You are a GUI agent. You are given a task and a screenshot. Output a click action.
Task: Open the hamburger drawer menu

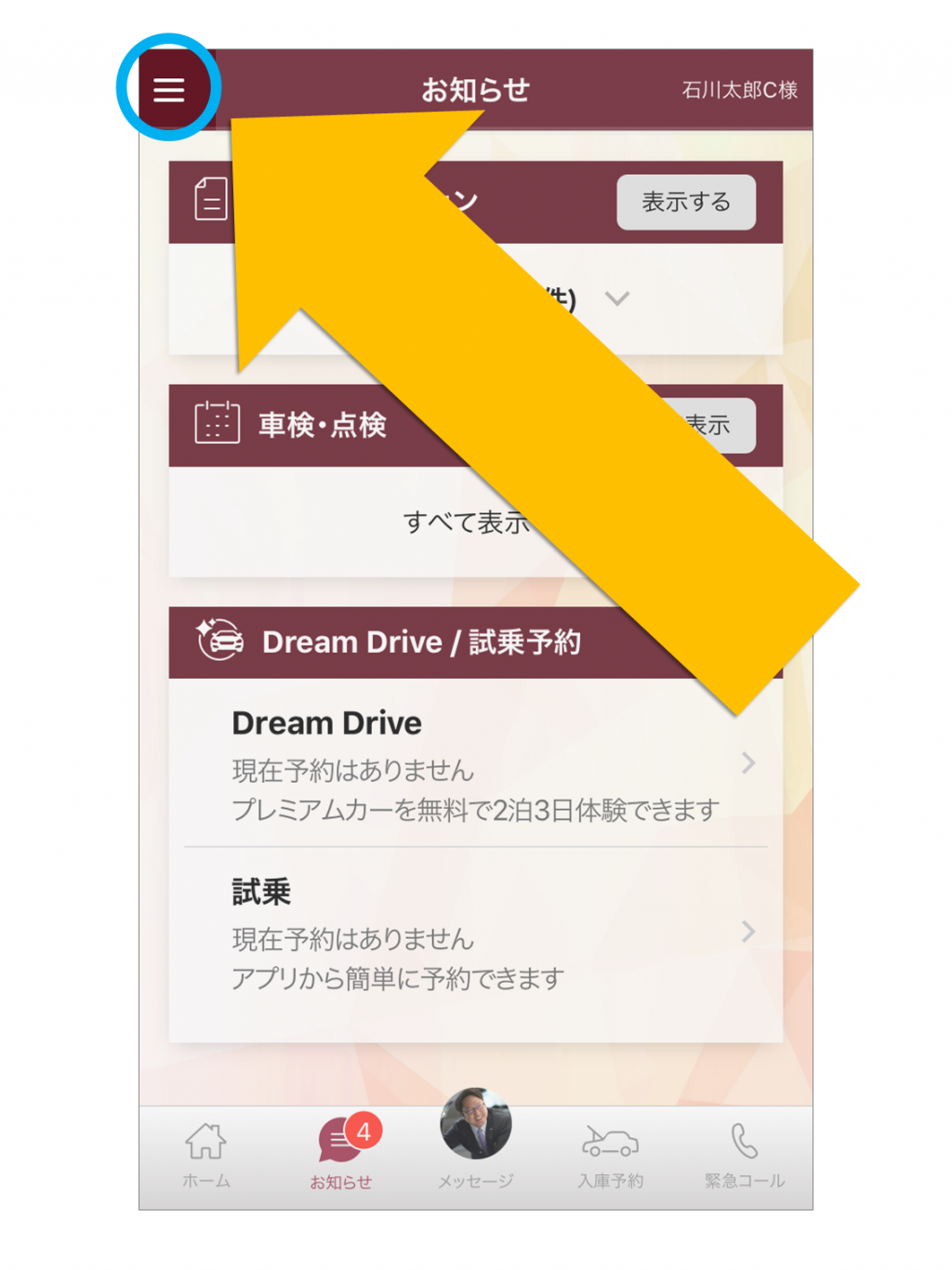coord(169,90)
